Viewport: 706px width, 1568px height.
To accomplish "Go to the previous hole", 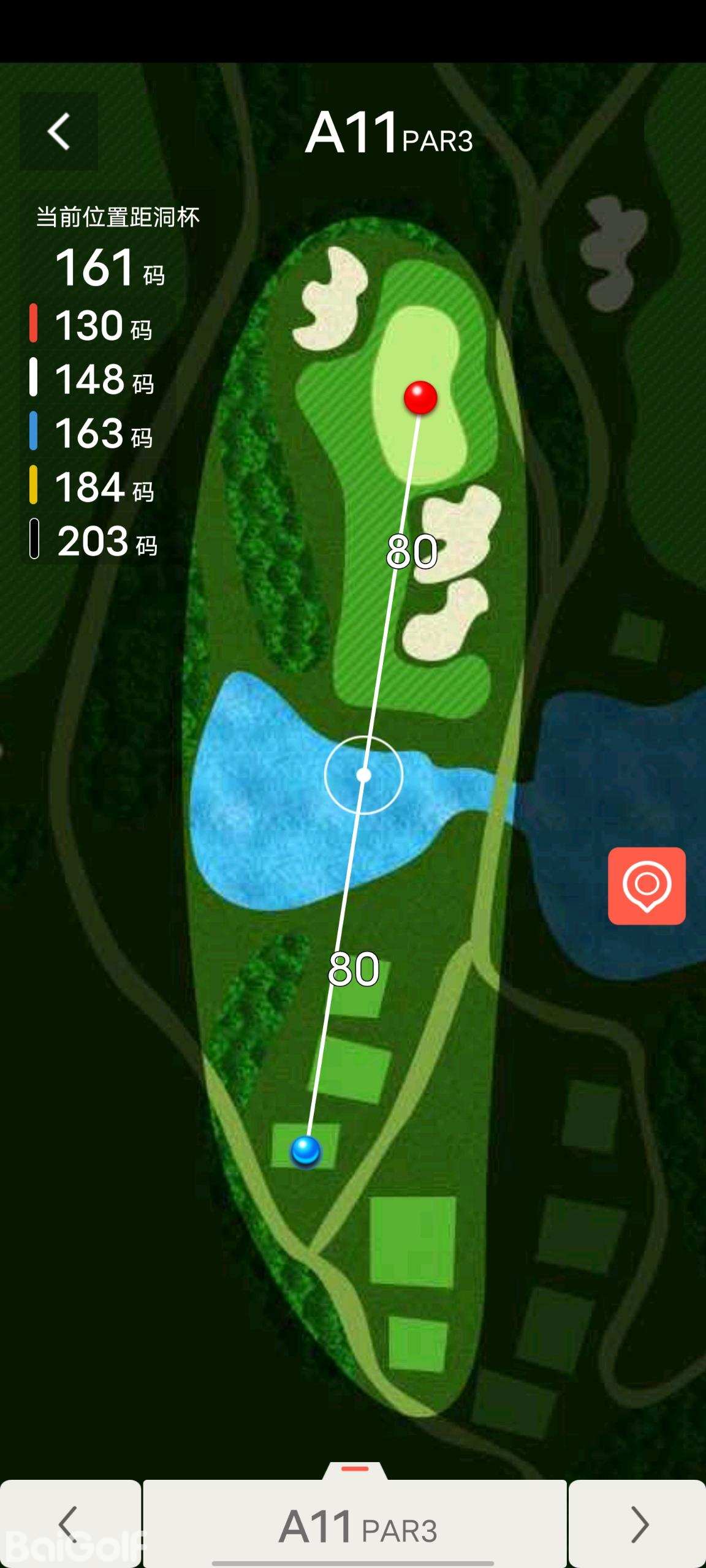I will [x=70, y=1523].
